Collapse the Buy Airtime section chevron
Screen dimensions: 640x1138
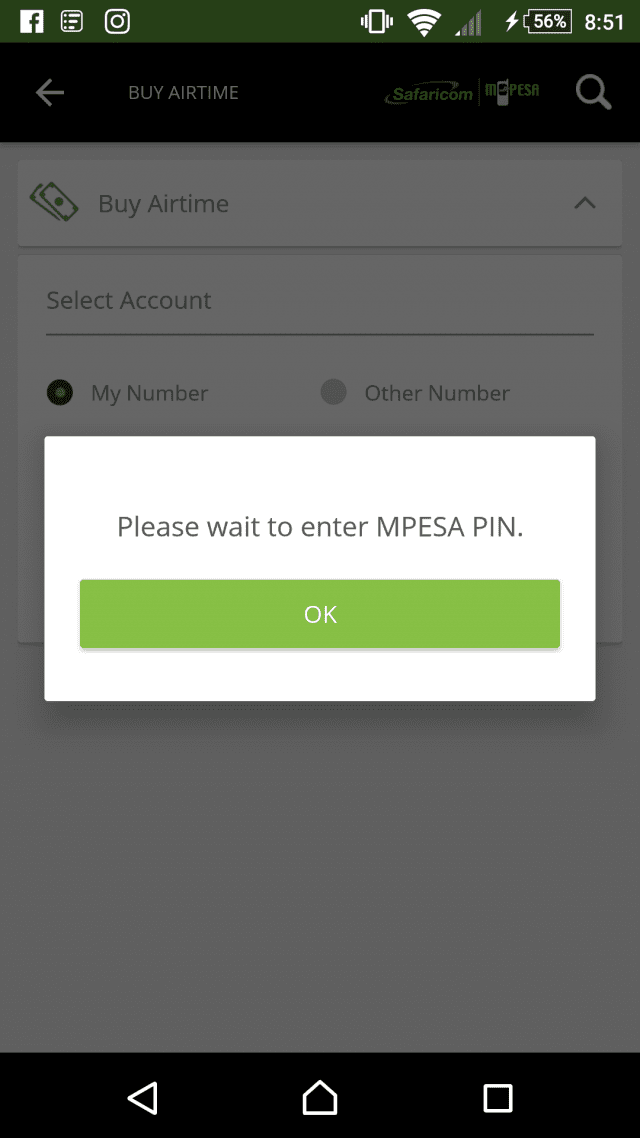pyautogui.click(x=584, y=203)
